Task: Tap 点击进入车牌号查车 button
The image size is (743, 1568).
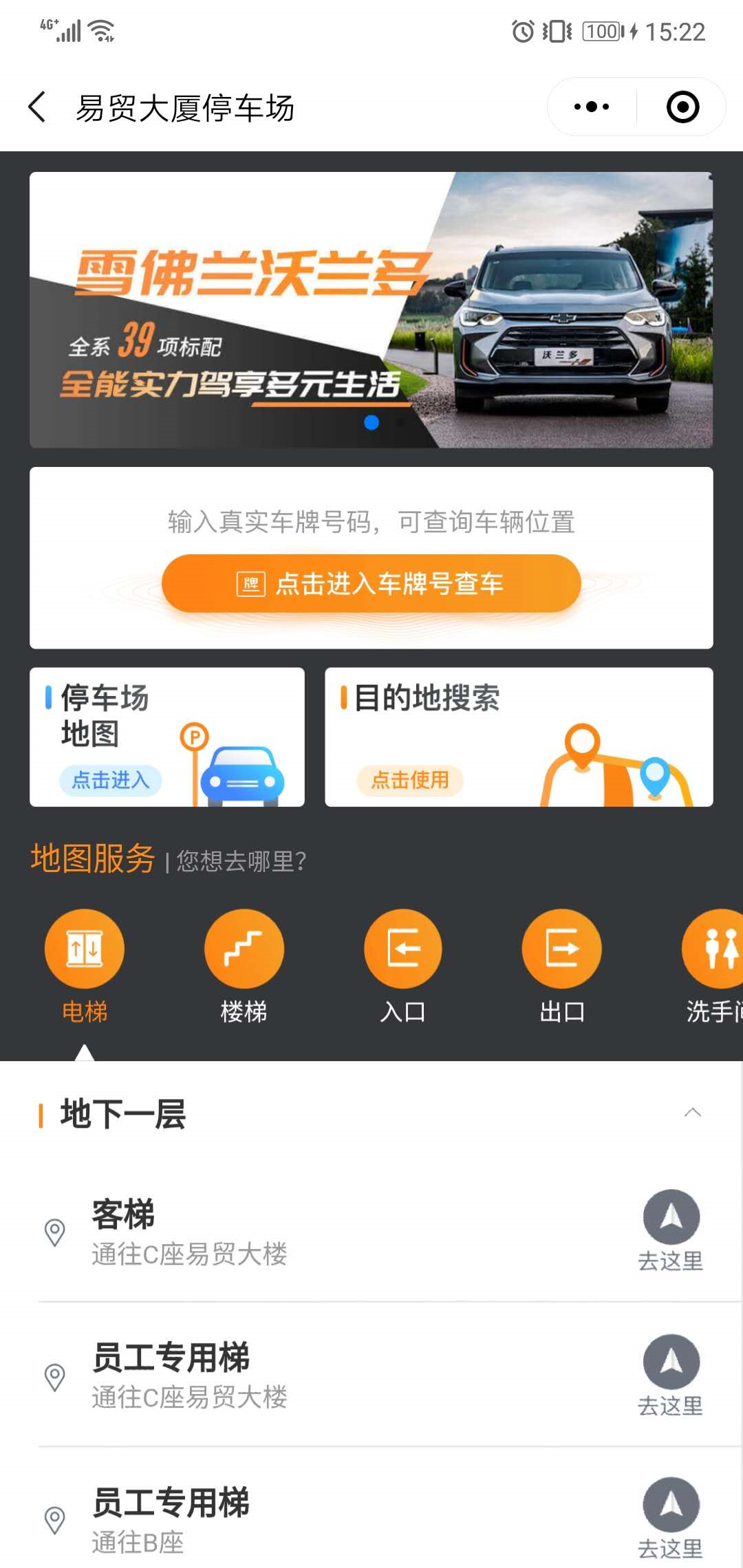Action: 371,583
